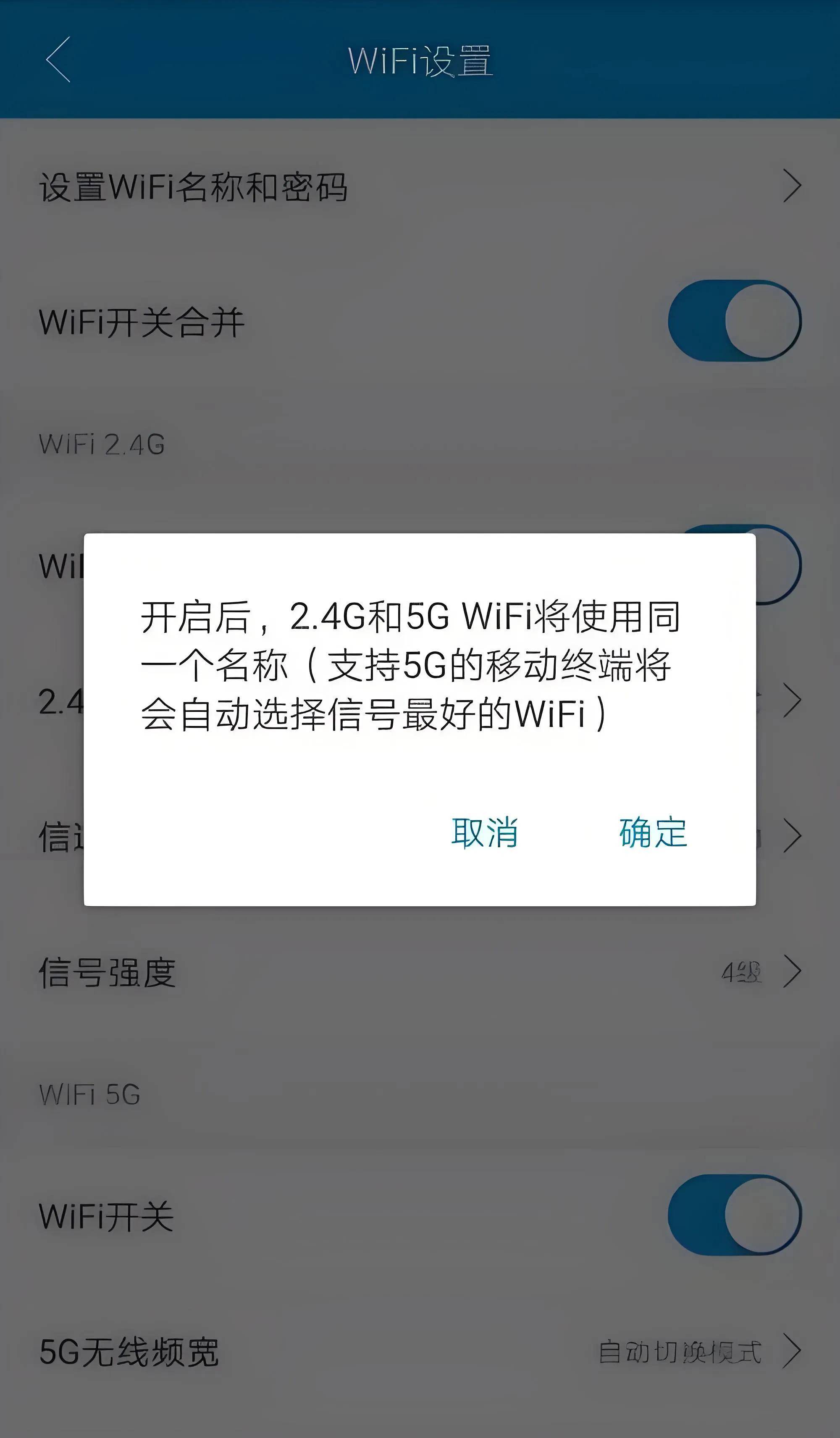The width and height of the screenshot is (840, 1438).
Task: Open 5G无线频宽 options
Action: (x=420, y=1352)
